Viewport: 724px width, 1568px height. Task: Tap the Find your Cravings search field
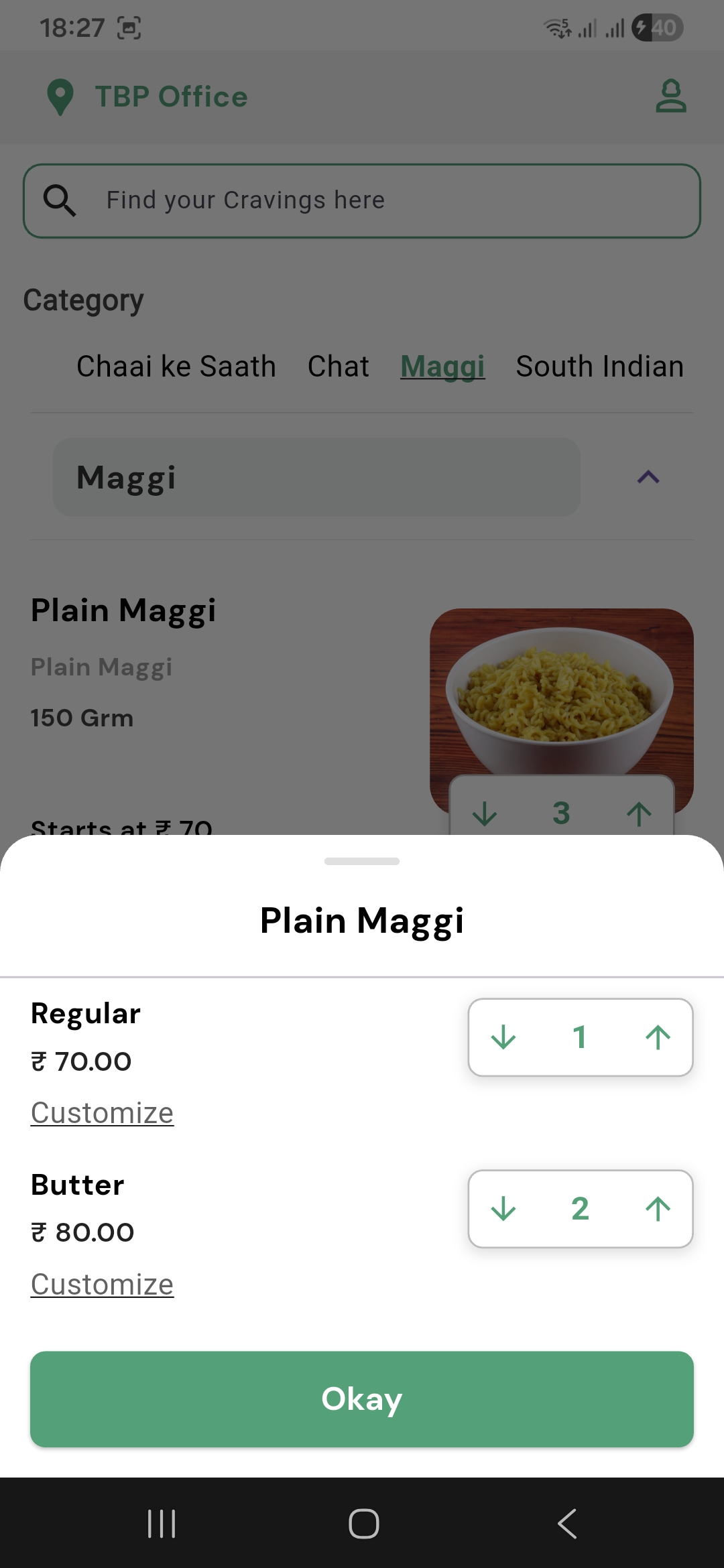[362, 199]
